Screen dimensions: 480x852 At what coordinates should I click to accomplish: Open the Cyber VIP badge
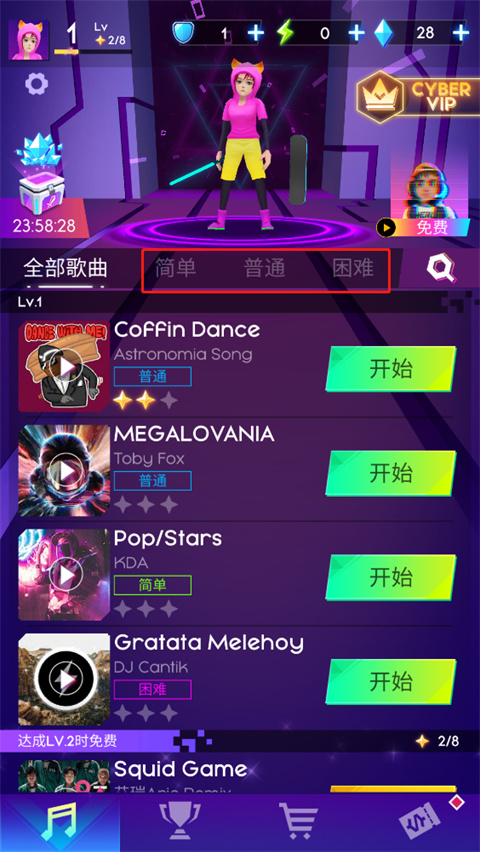[x=417, y=97]
